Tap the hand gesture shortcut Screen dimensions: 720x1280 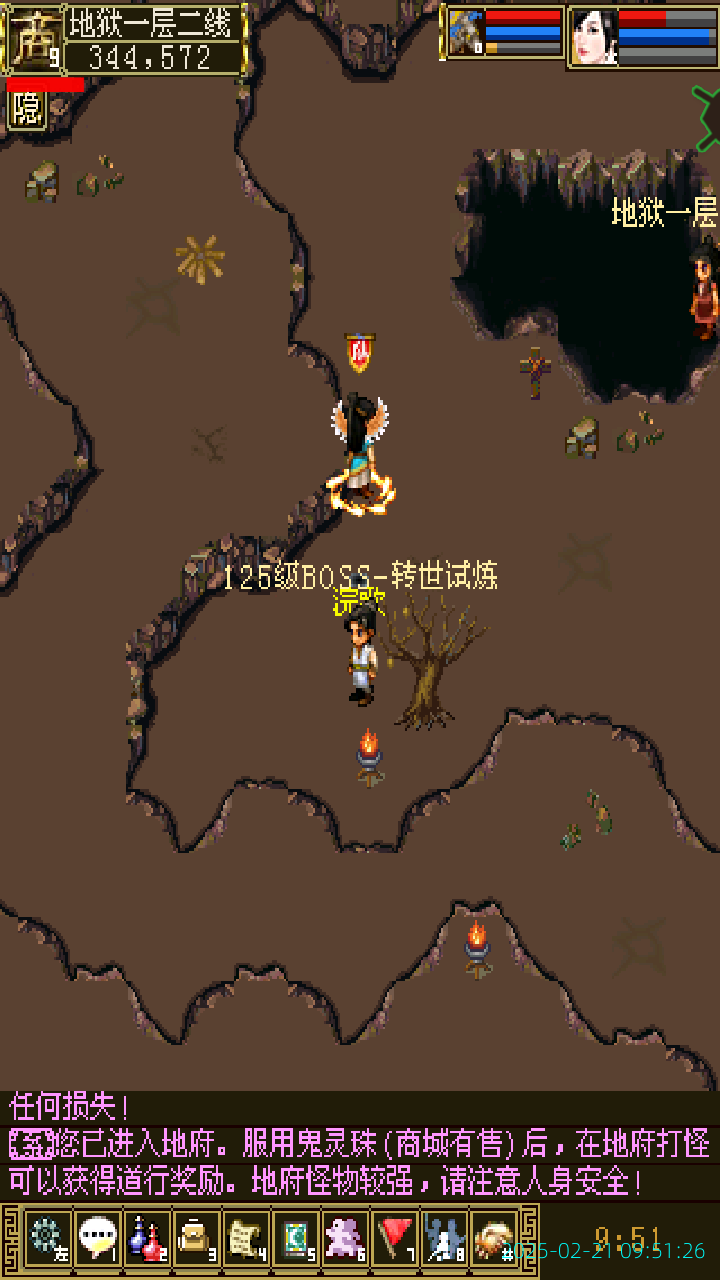pos(493,1238)
